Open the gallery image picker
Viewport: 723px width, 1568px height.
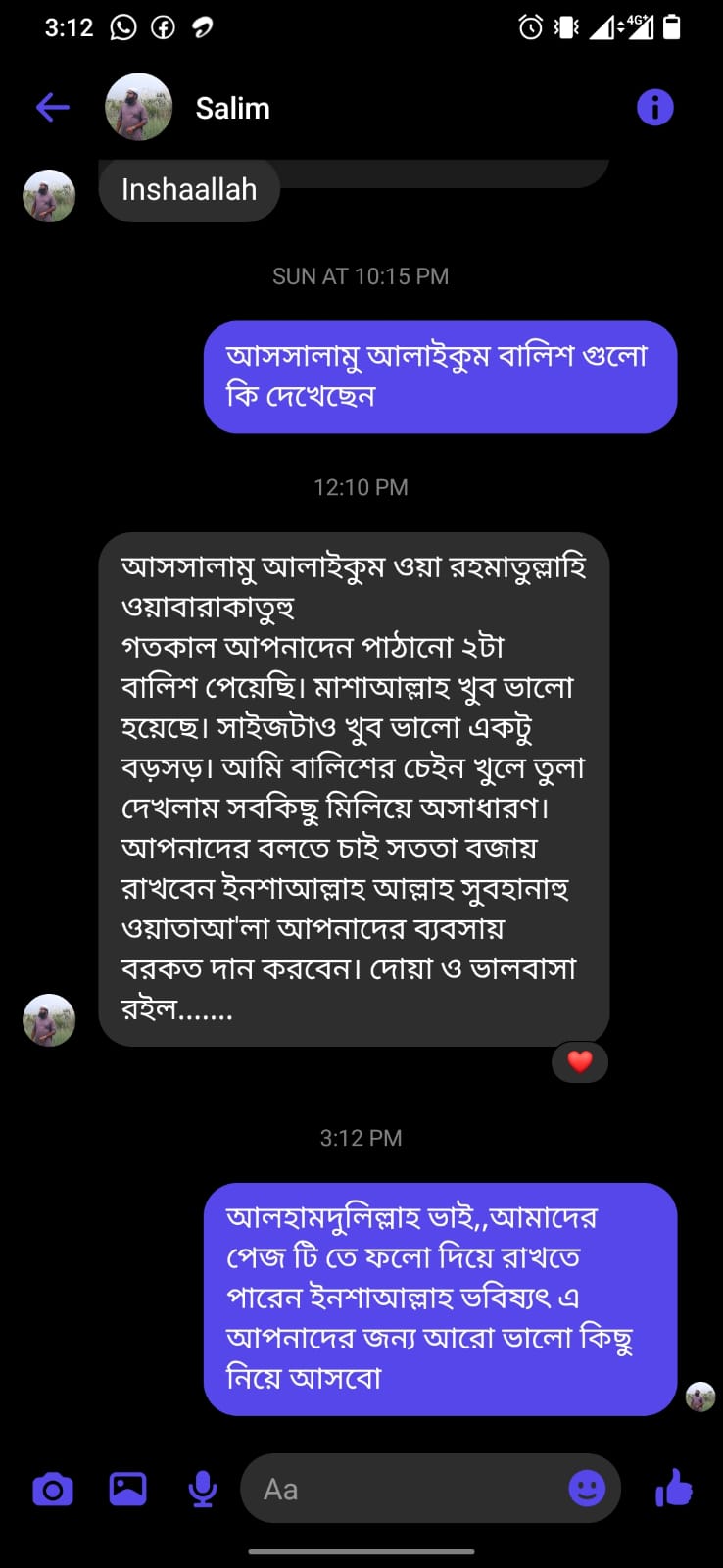point(127,1490)
